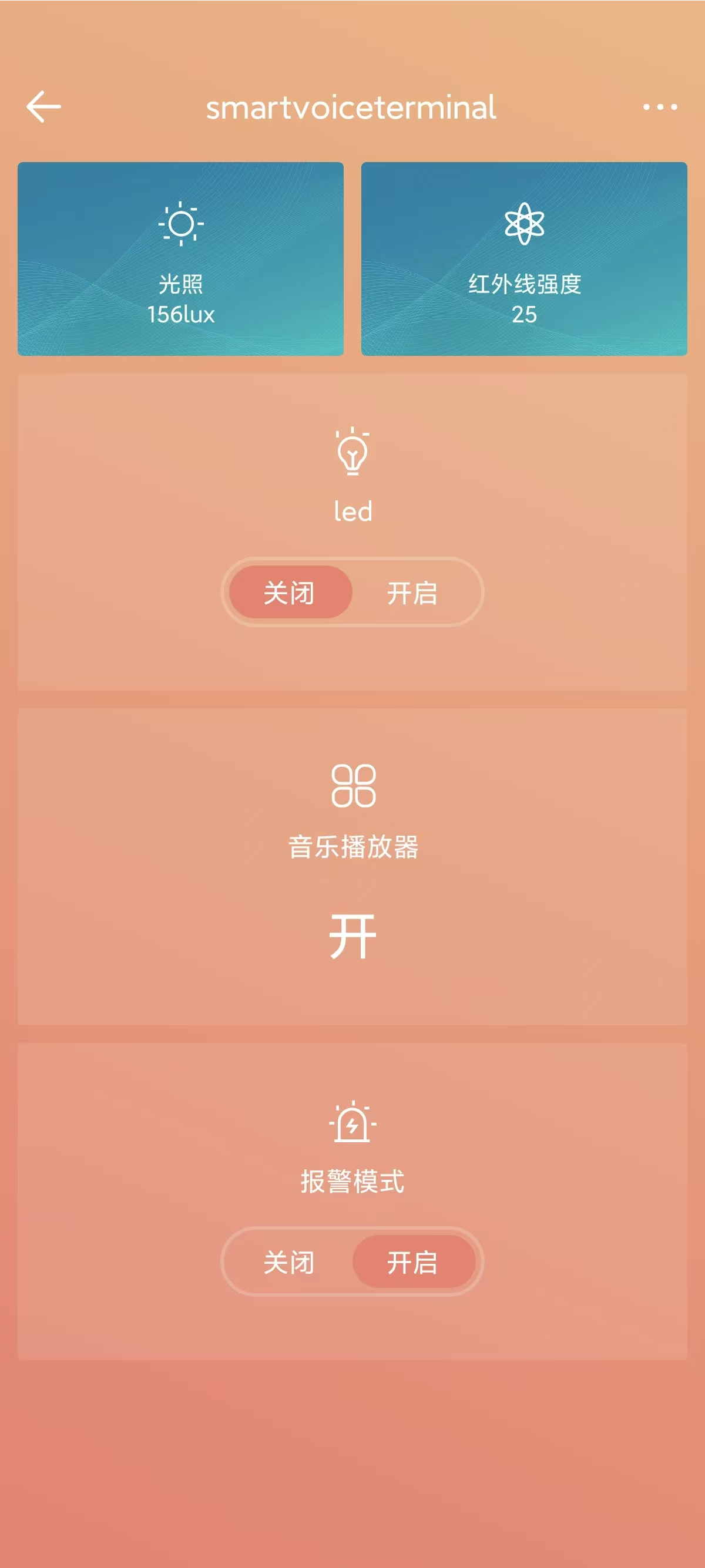Select 关闭 on the led switch

pos(287,593)
